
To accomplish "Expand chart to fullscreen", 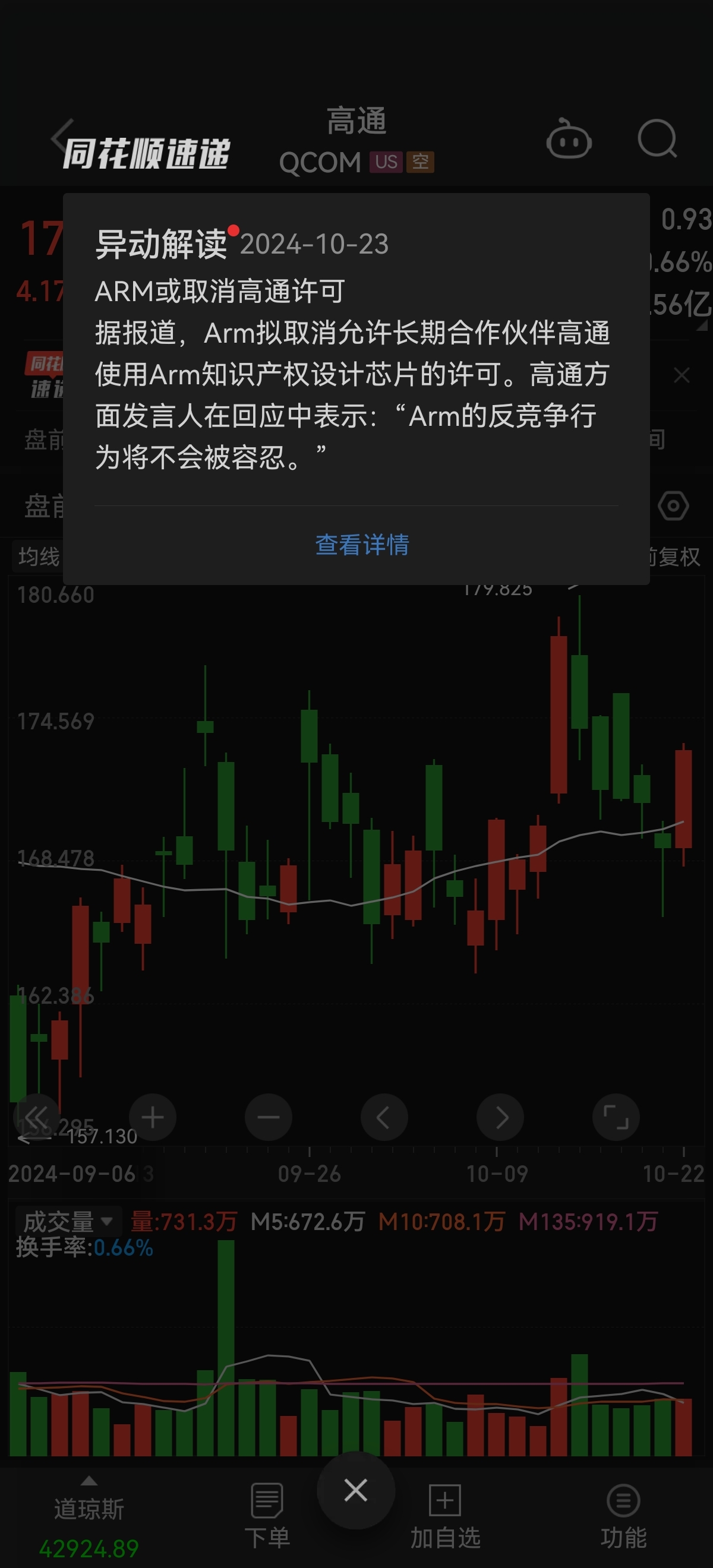I will point(616,1118).
